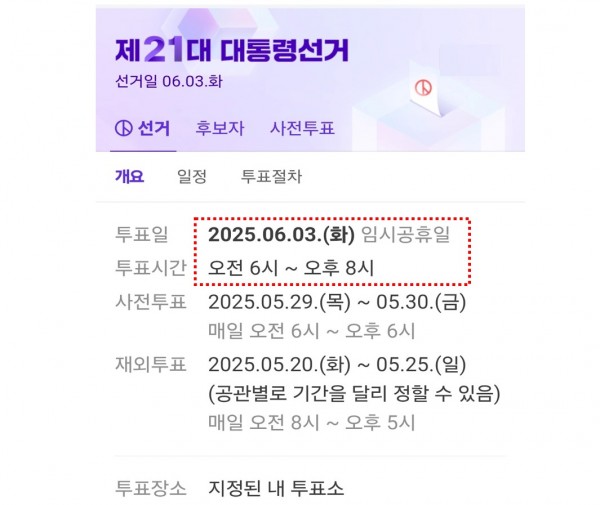Select the 선거 tab
Viewport: 600px width, 505px height.
pyautogui.click(x=143, y=128)
